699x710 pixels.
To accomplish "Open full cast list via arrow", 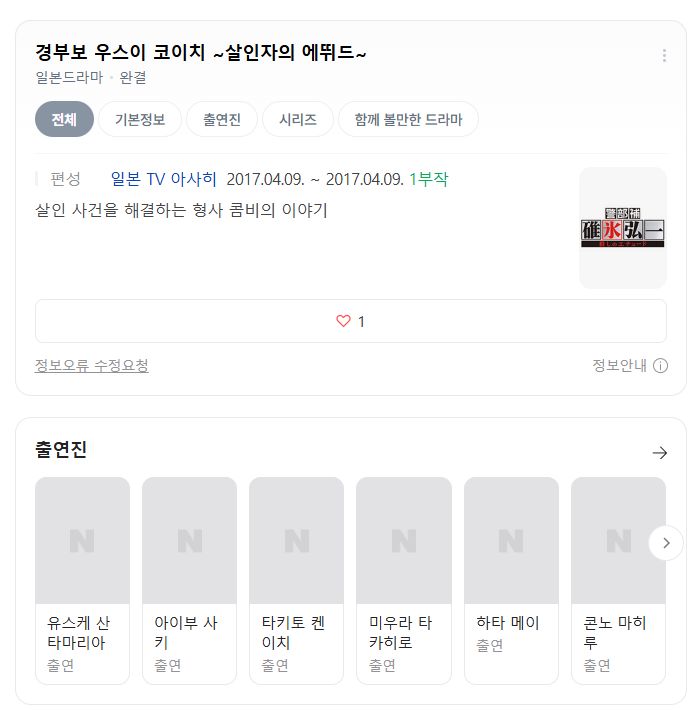I will (660, 453).
